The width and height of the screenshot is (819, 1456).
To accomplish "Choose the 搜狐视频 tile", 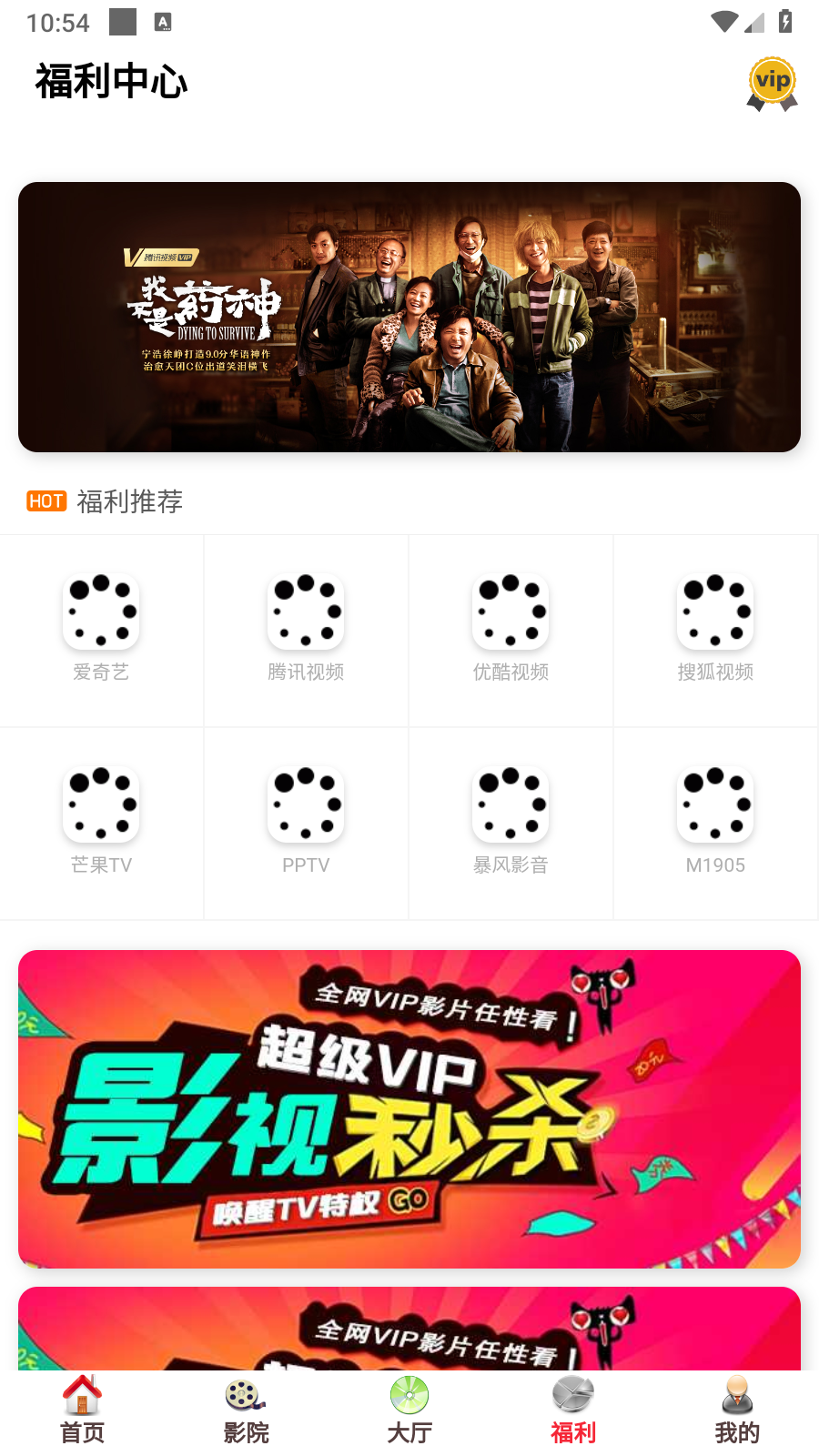I will coord(715,630).
